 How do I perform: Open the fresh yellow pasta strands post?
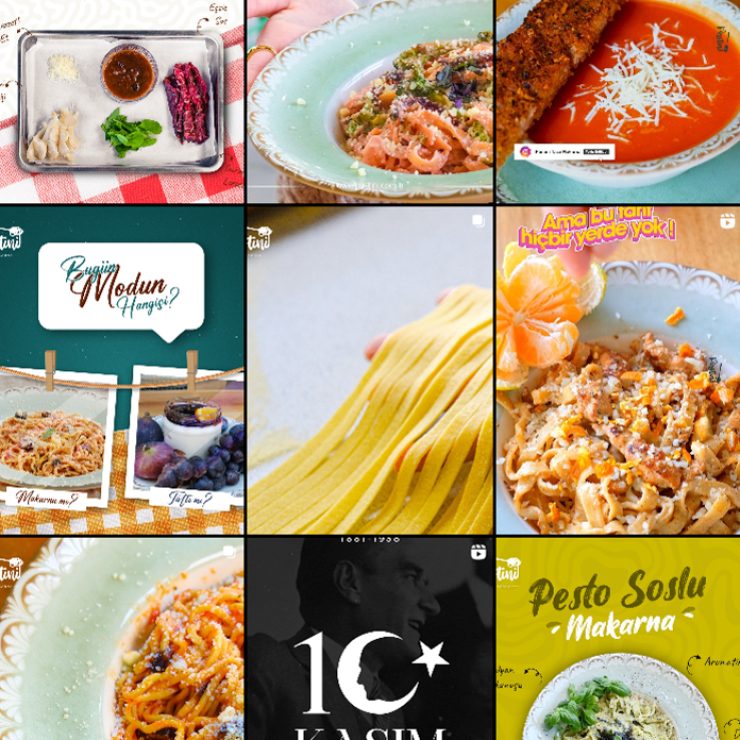coord(370,370)
